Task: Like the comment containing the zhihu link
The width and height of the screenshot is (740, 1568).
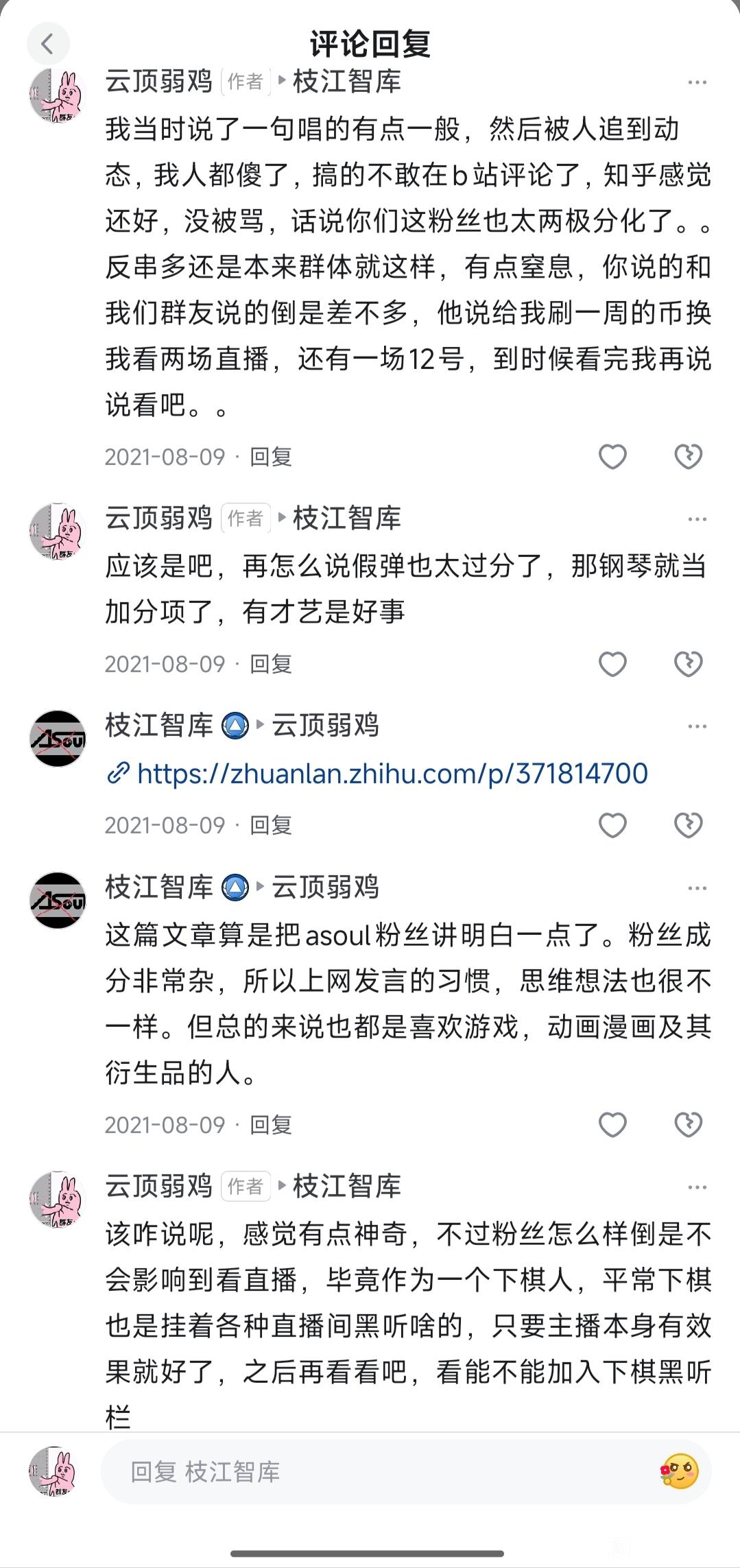Action: click(x=612, y=825)
